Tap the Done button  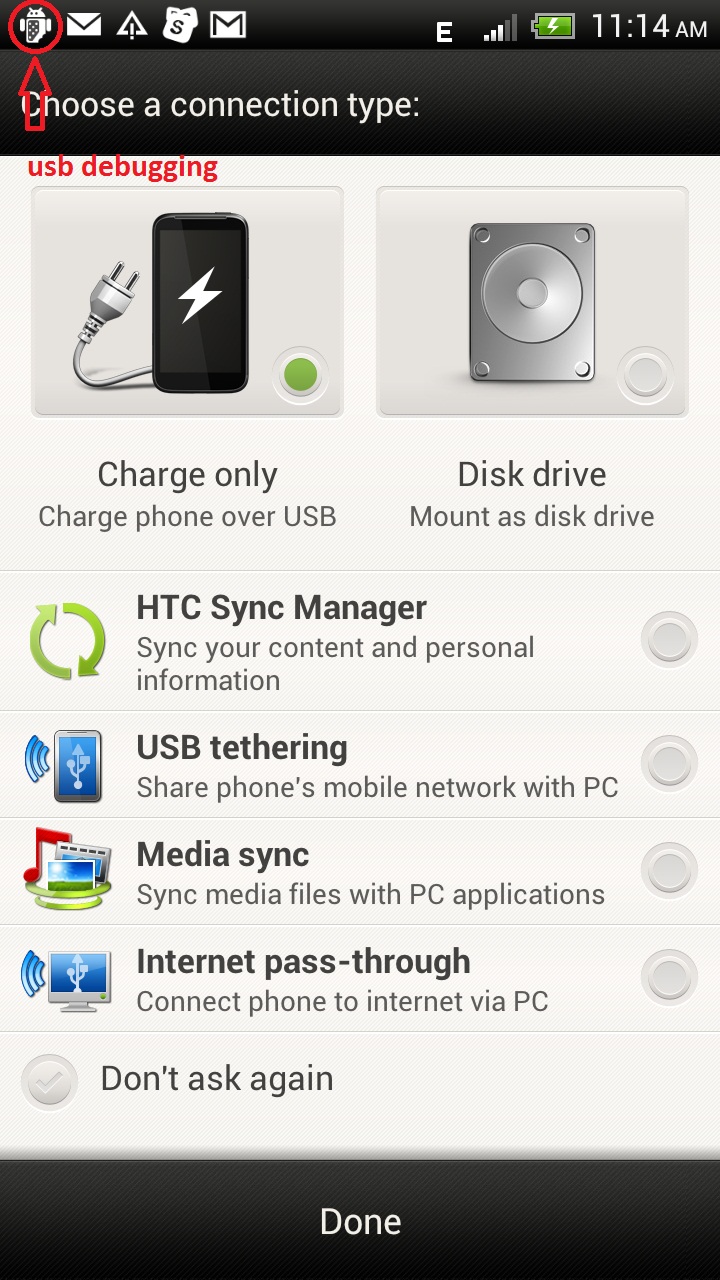(360, 1221)
